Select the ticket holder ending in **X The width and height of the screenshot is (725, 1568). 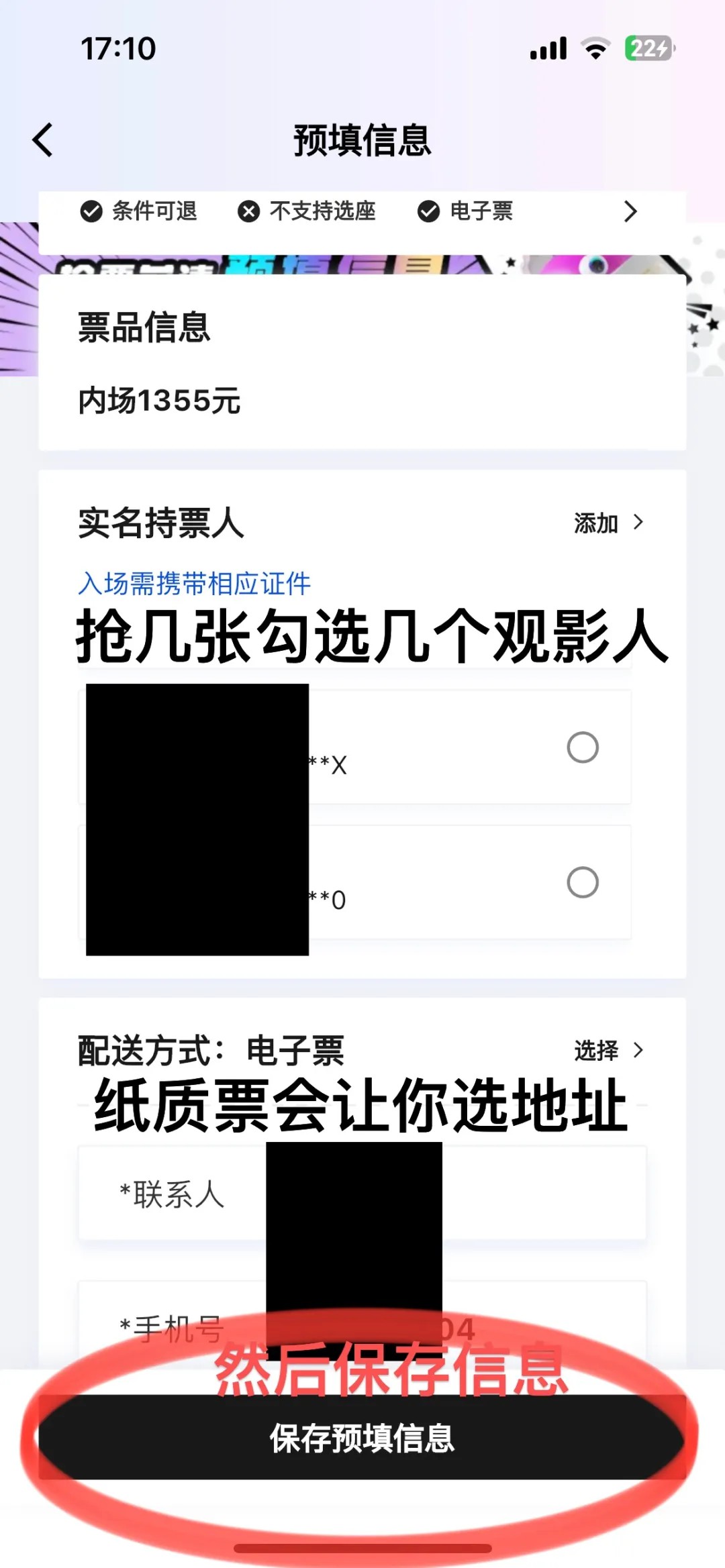coord(582,747)
